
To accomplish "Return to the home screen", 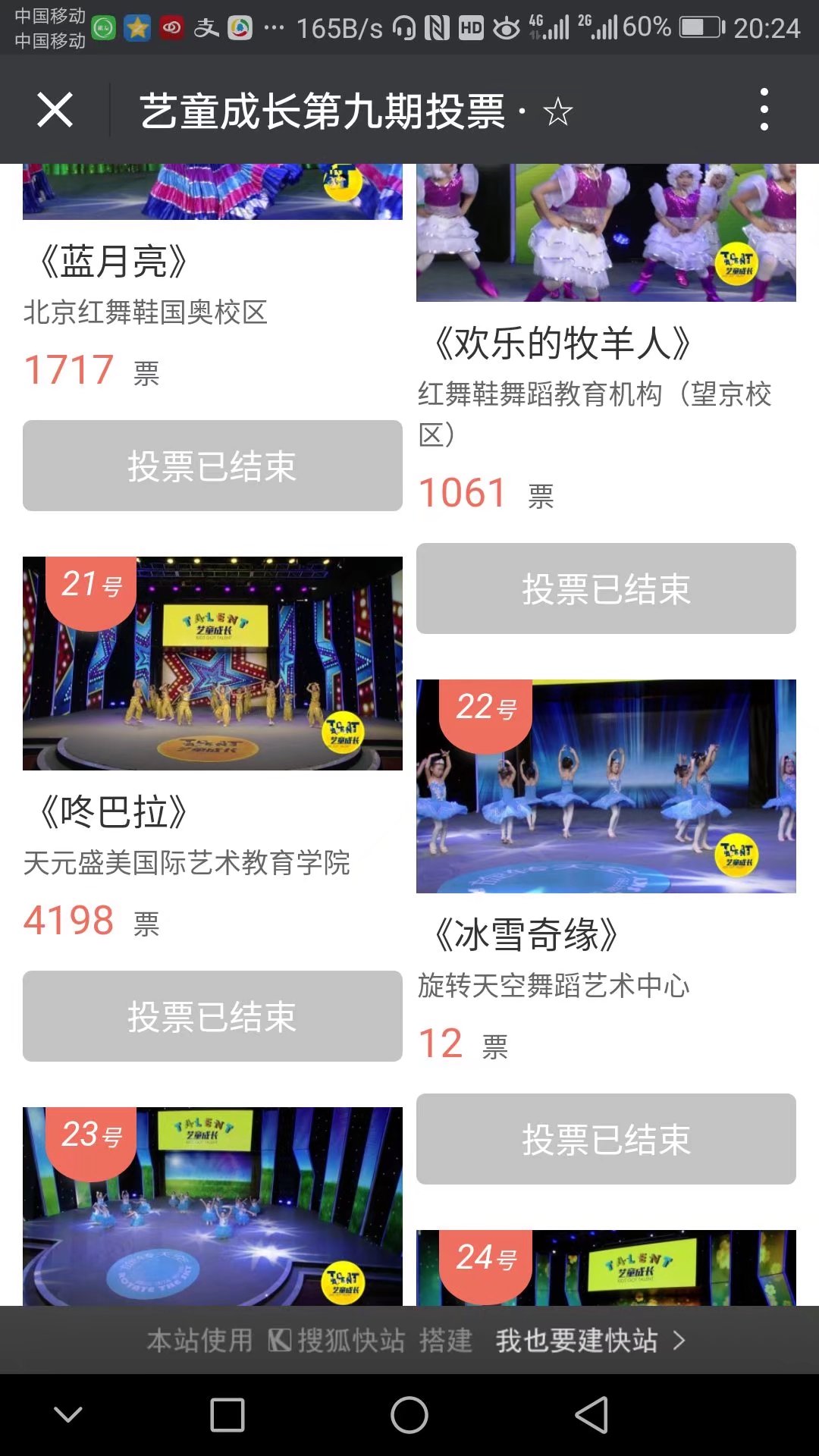I will (x=409, y=1415).
